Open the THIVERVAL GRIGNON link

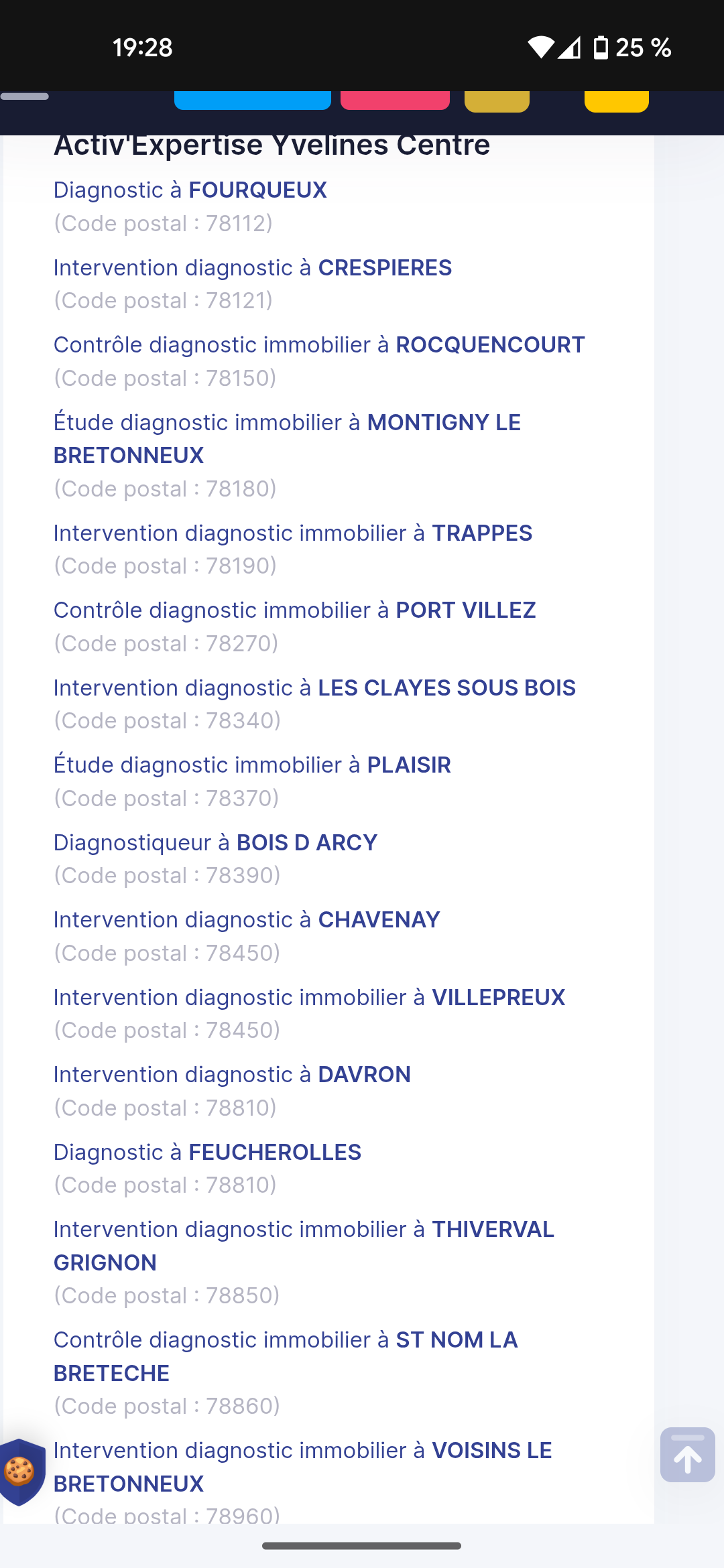pos(304,1246)
